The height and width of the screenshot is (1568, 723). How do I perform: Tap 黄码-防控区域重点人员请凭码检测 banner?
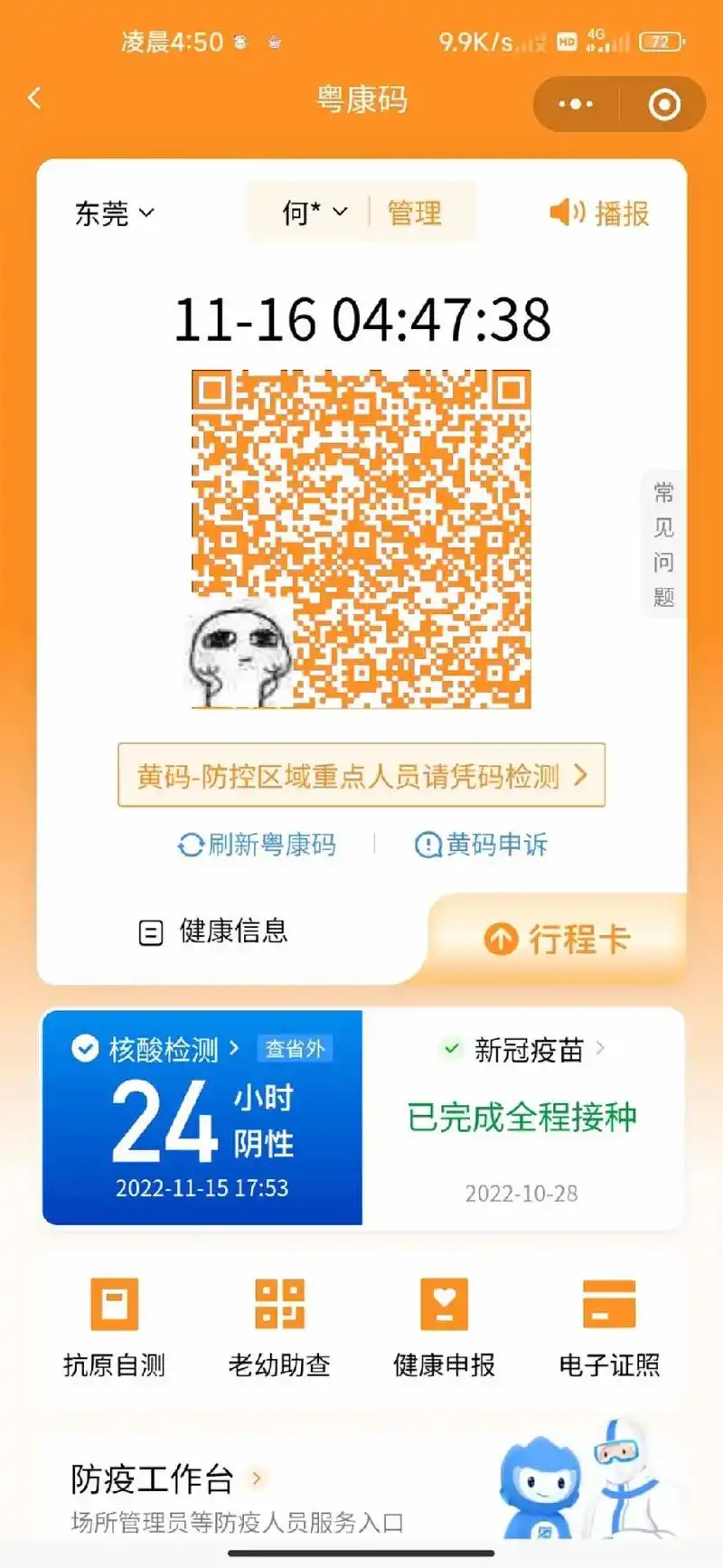click(x=361, y=776)
